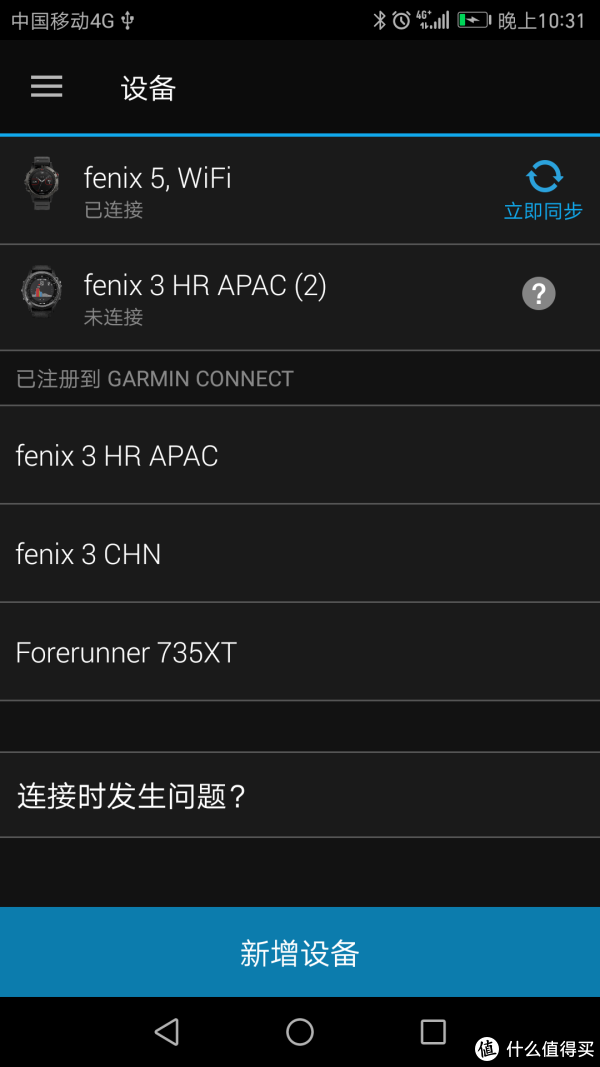Image resolution: width=600 pixels, height=1067 pixels.
Task: Select the fenix 3 CHN device
Action: (x=300, y=554)
